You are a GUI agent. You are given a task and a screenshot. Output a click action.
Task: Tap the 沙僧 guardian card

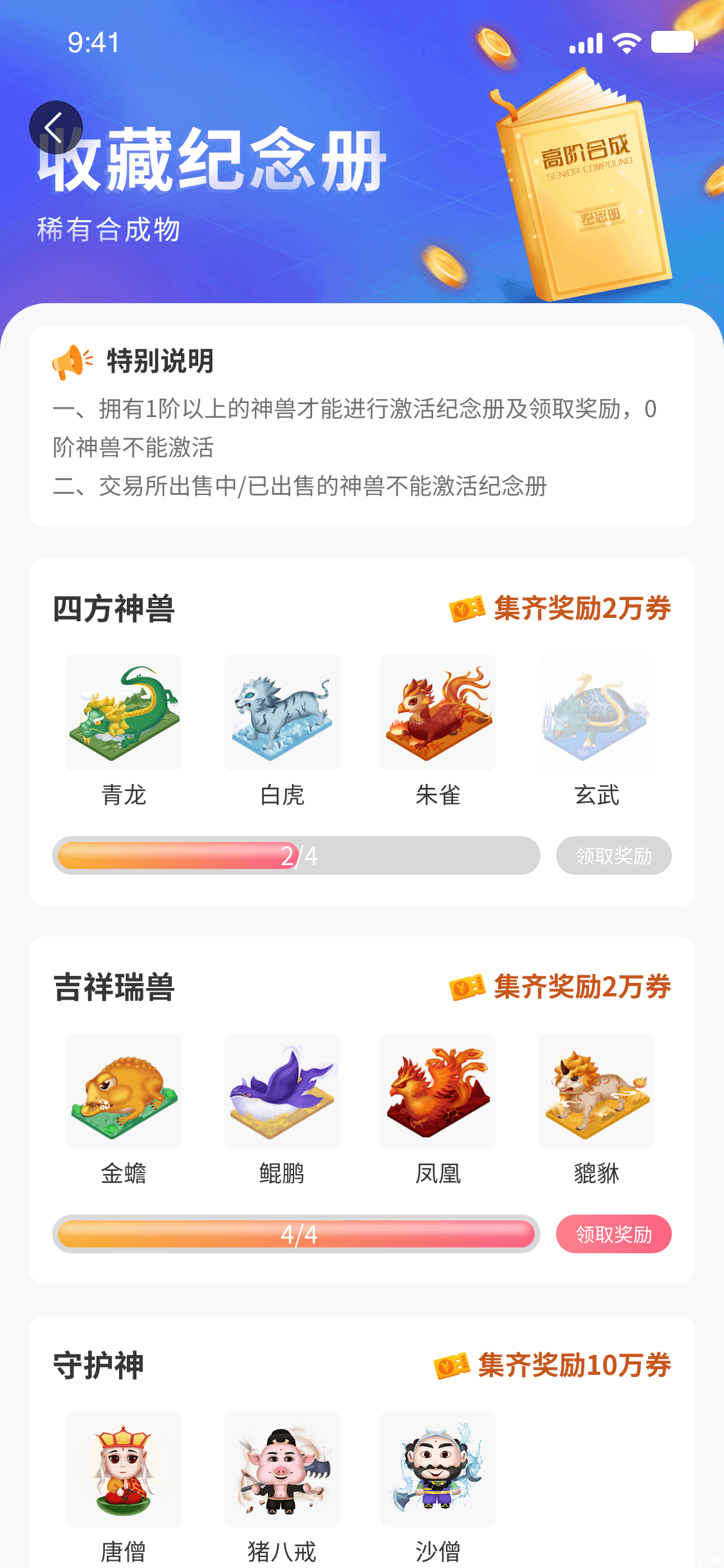click(x=438, y=1470)
